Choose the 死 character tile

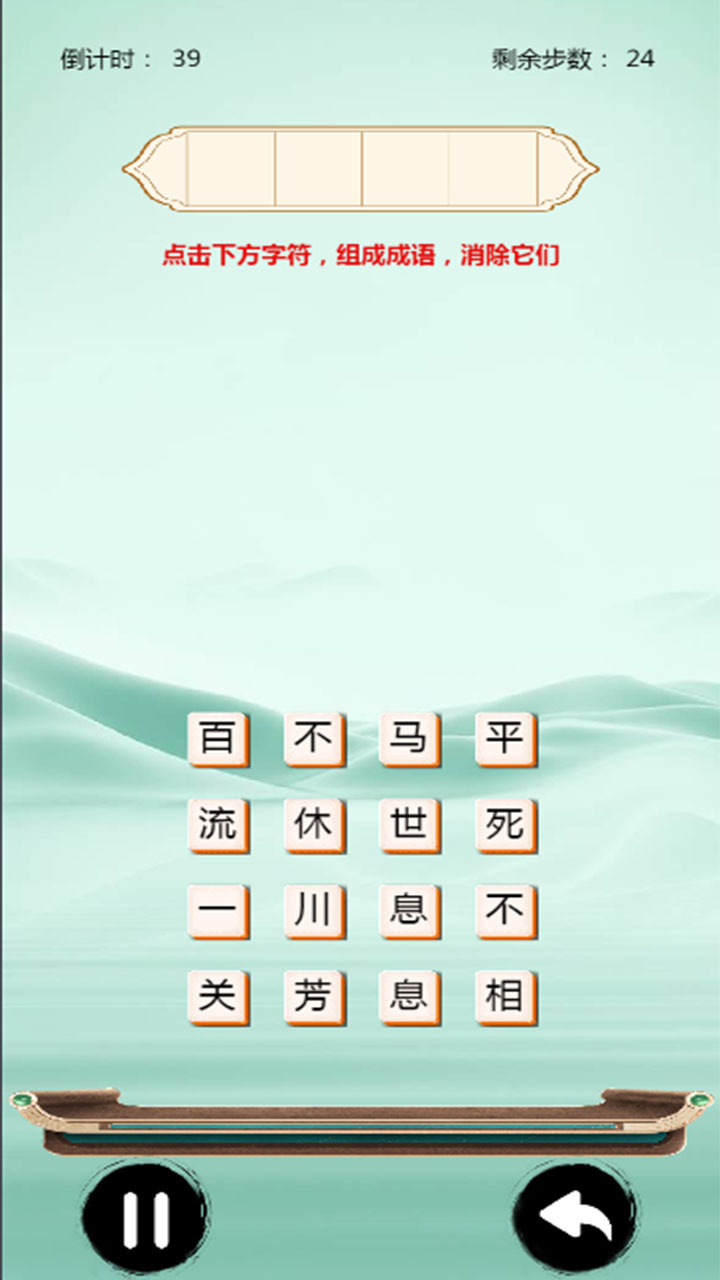(x=505, y=825)
